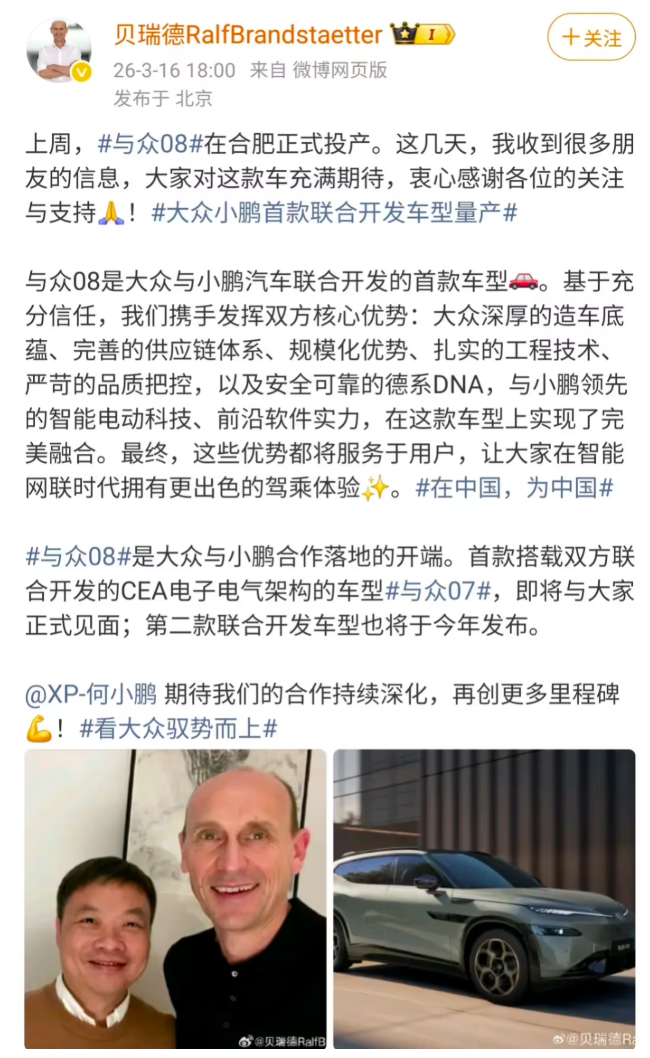Visit the mentioned @XP-何小鹏 profile
The width and height of the screenshot is (650, 1058).
click(x=91, y=694)
